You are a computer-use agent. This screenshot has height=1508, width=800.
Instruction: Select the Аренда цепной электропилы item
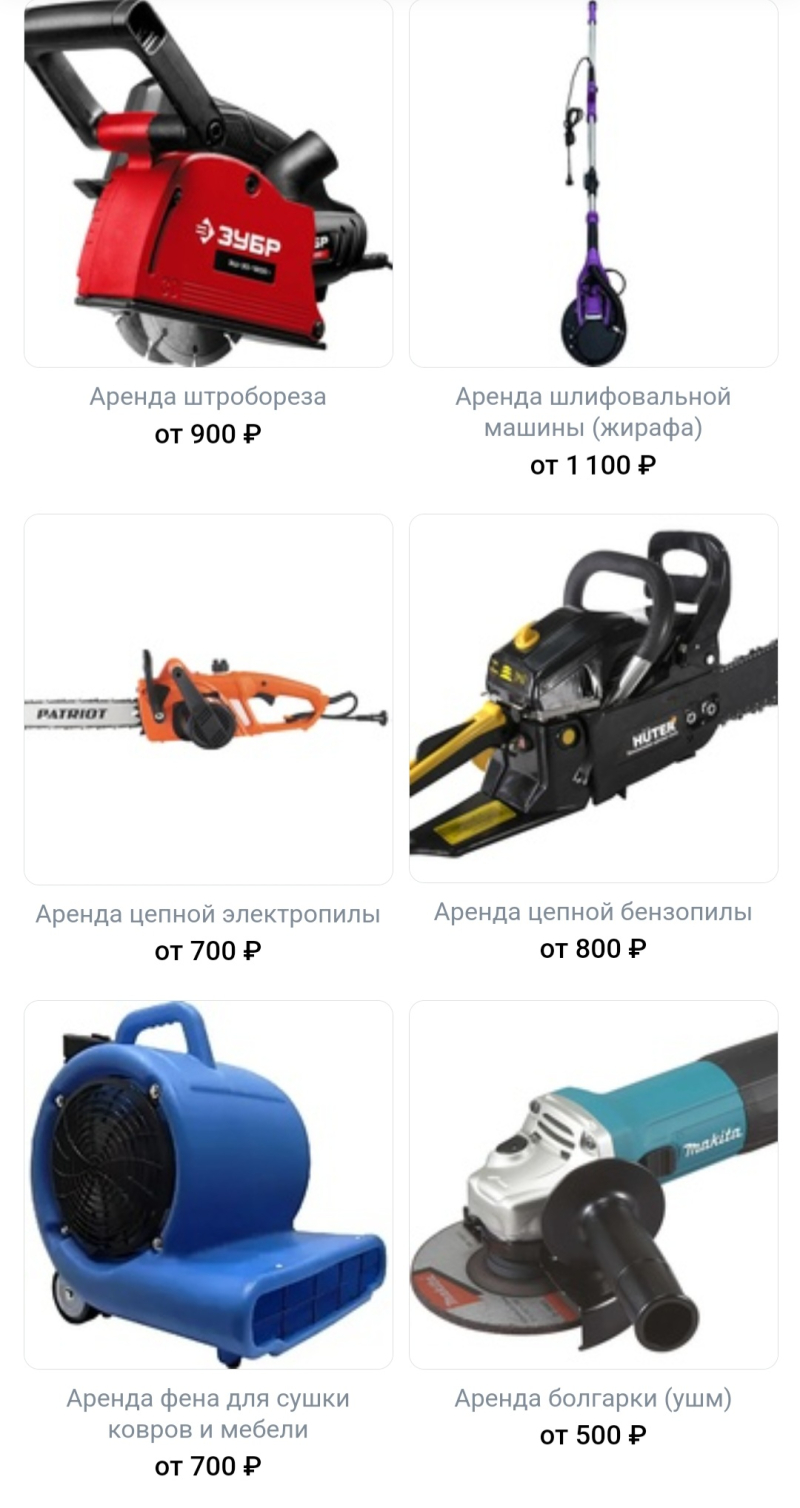(x=208, y=700)
